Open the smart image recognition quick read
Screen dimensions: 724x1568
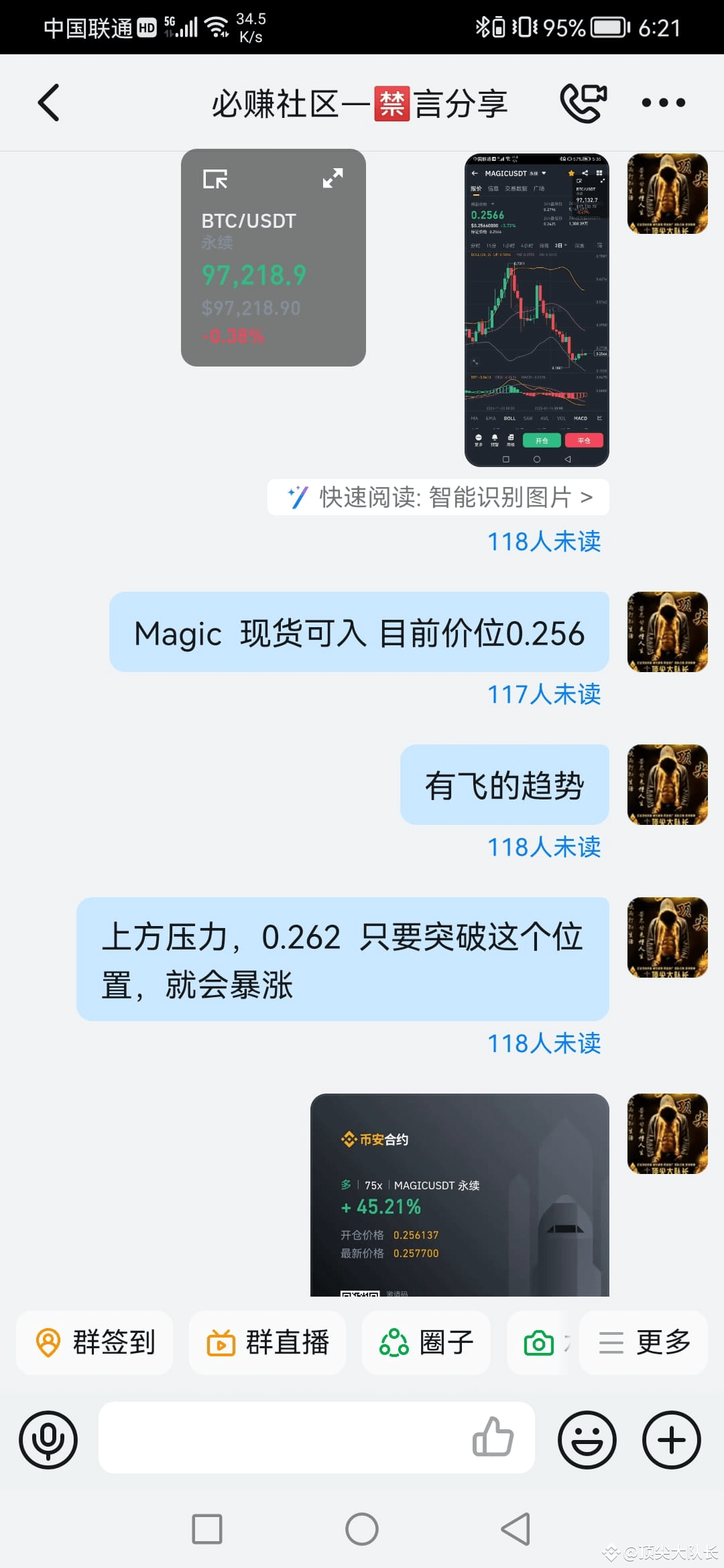439,497
